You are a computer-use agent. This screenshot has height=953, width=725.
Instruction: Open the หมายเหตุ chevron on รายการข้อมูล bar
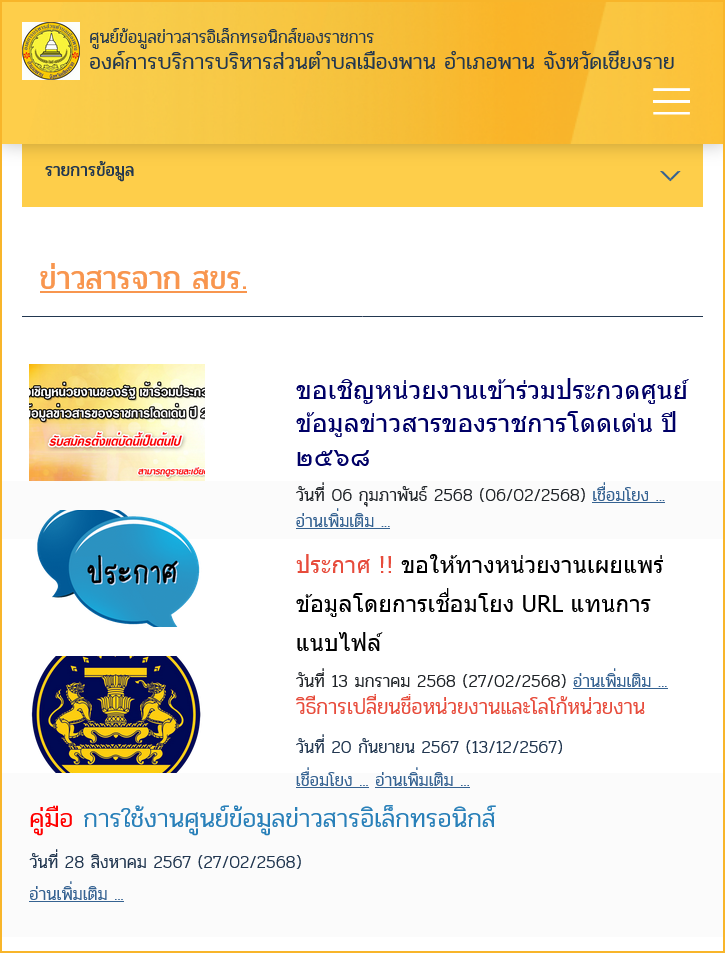pyautogui.click(x=669, y=174)
